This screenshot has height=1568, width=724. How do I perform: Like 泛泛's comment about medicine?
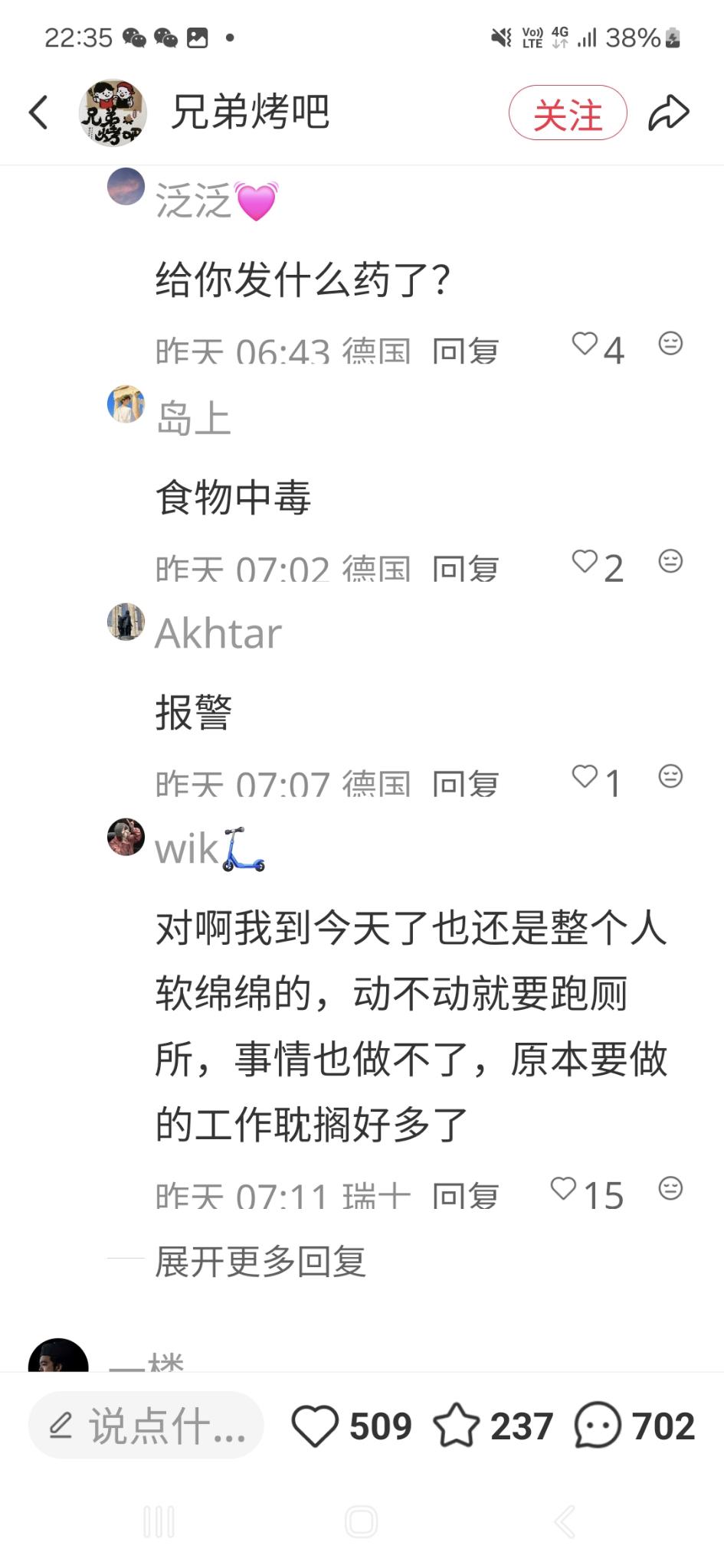pos(585,344)
